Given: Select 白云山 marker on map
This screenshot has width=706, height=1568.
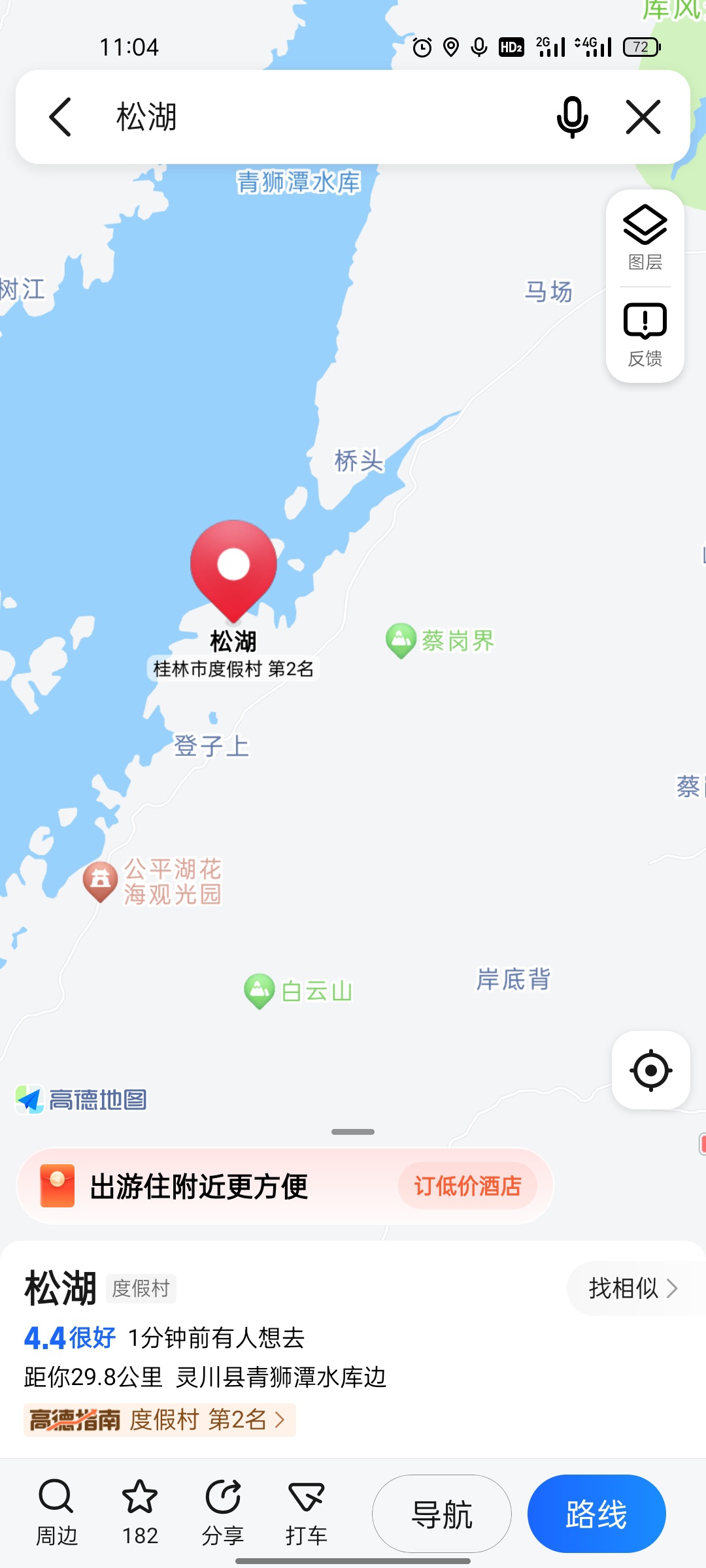Looking at the screenshot, I should [260, 990].
